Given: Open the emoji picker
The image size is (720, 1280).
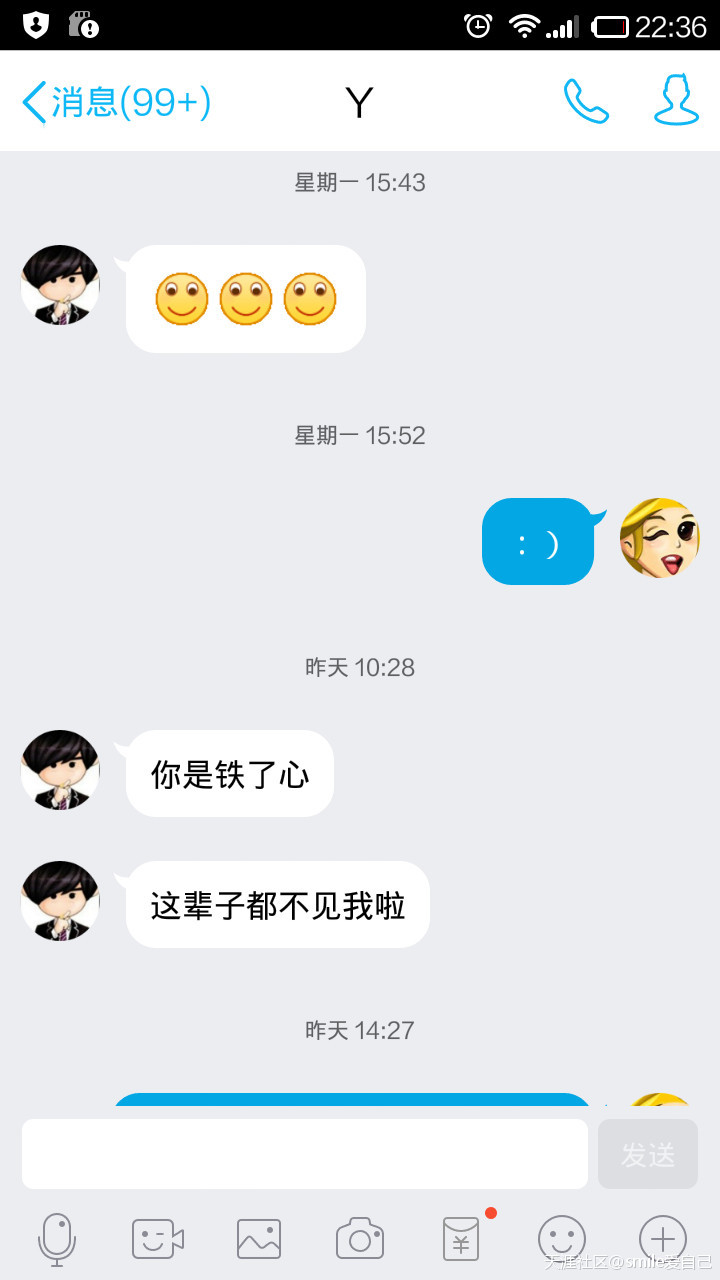Looking at the screenshot, I should (x=562, y=1238).
